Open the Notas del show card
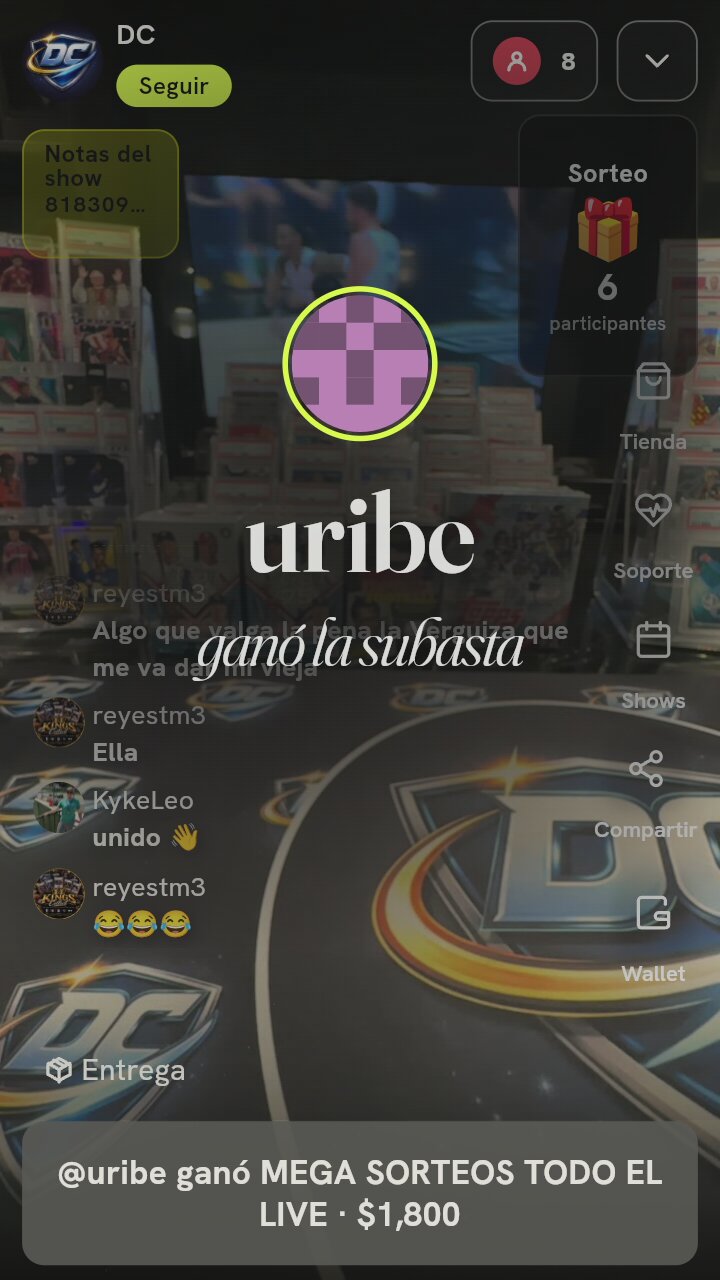Screen dimensions: 720x1280 (100, 193)
